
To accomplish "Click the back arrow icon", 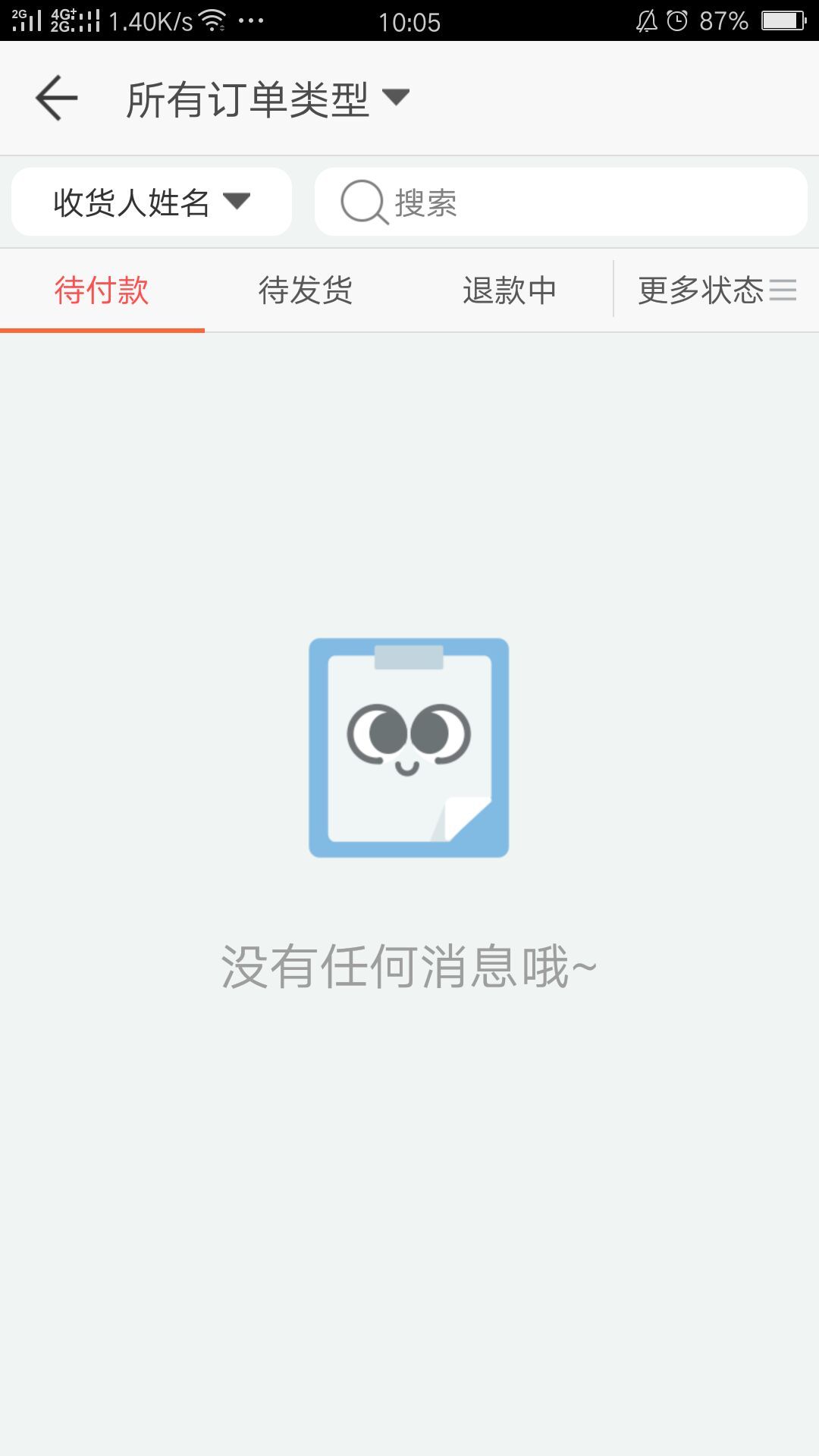I will pyautogui.click(x=55, y=99).
